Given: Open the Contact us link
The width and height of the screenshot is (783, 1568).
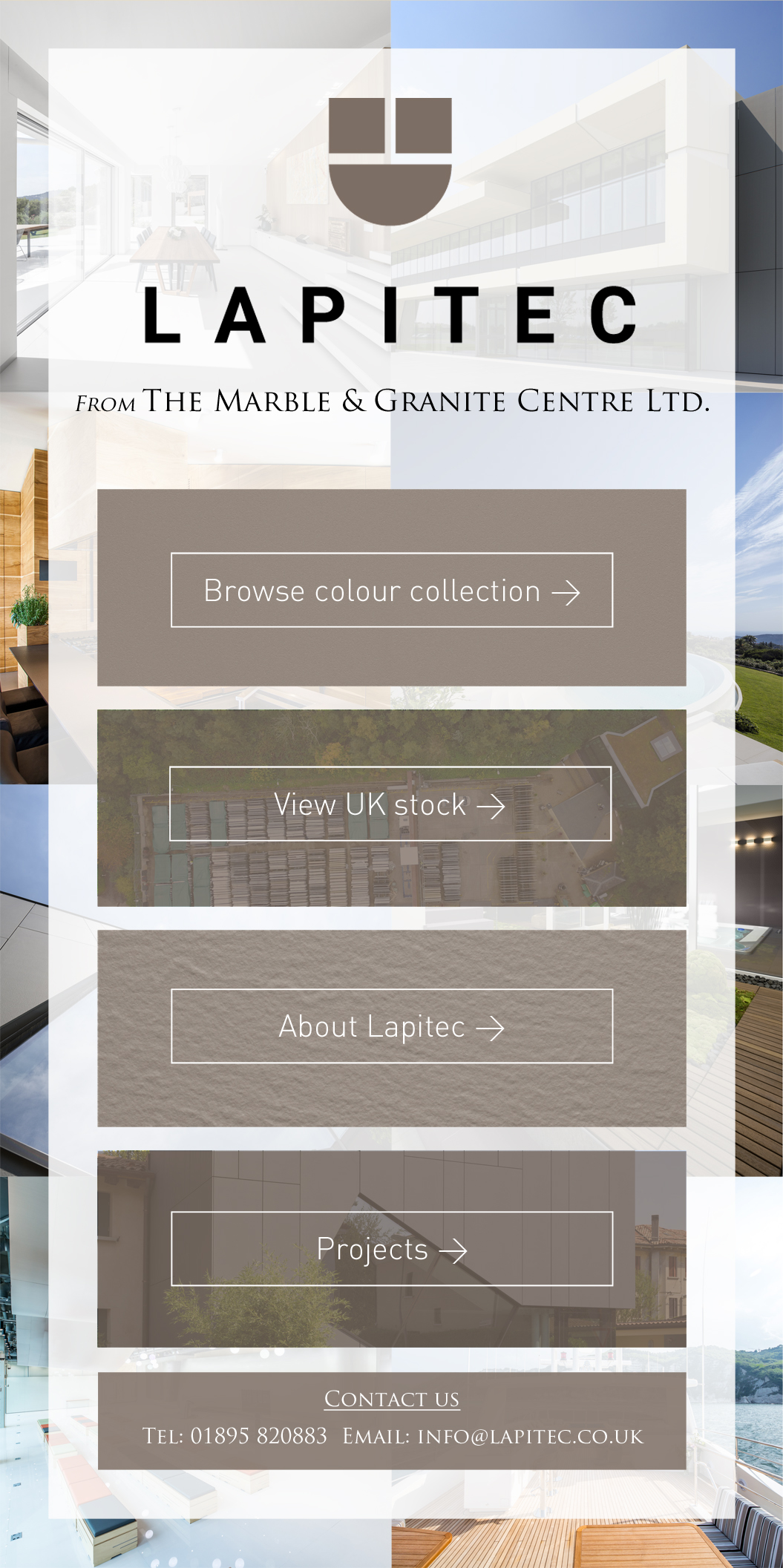Looking at the screenshot, I should tap(391, 1400).
